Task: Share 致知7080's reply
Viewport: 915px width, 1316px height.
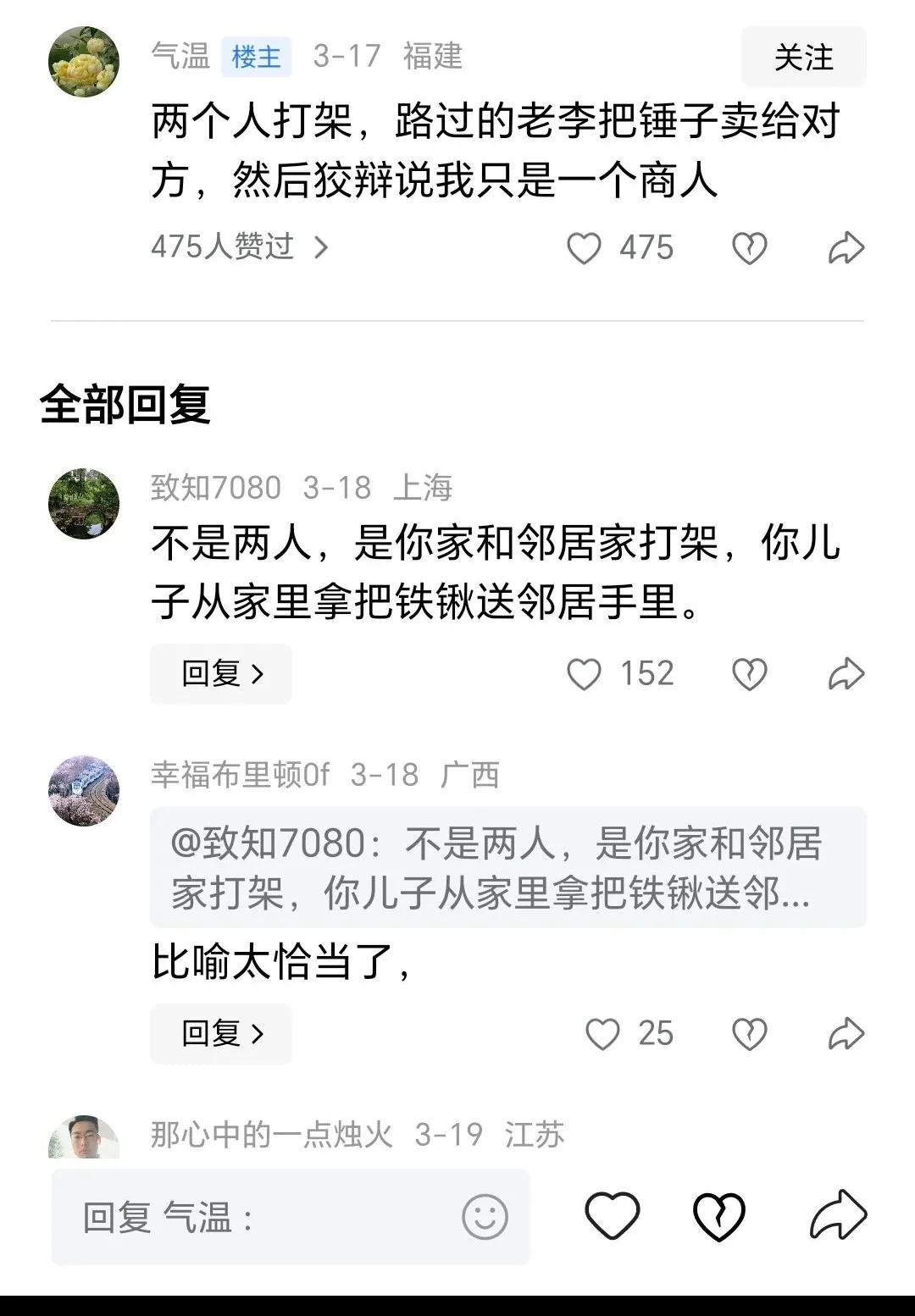Action: click(x=846, y=674)
